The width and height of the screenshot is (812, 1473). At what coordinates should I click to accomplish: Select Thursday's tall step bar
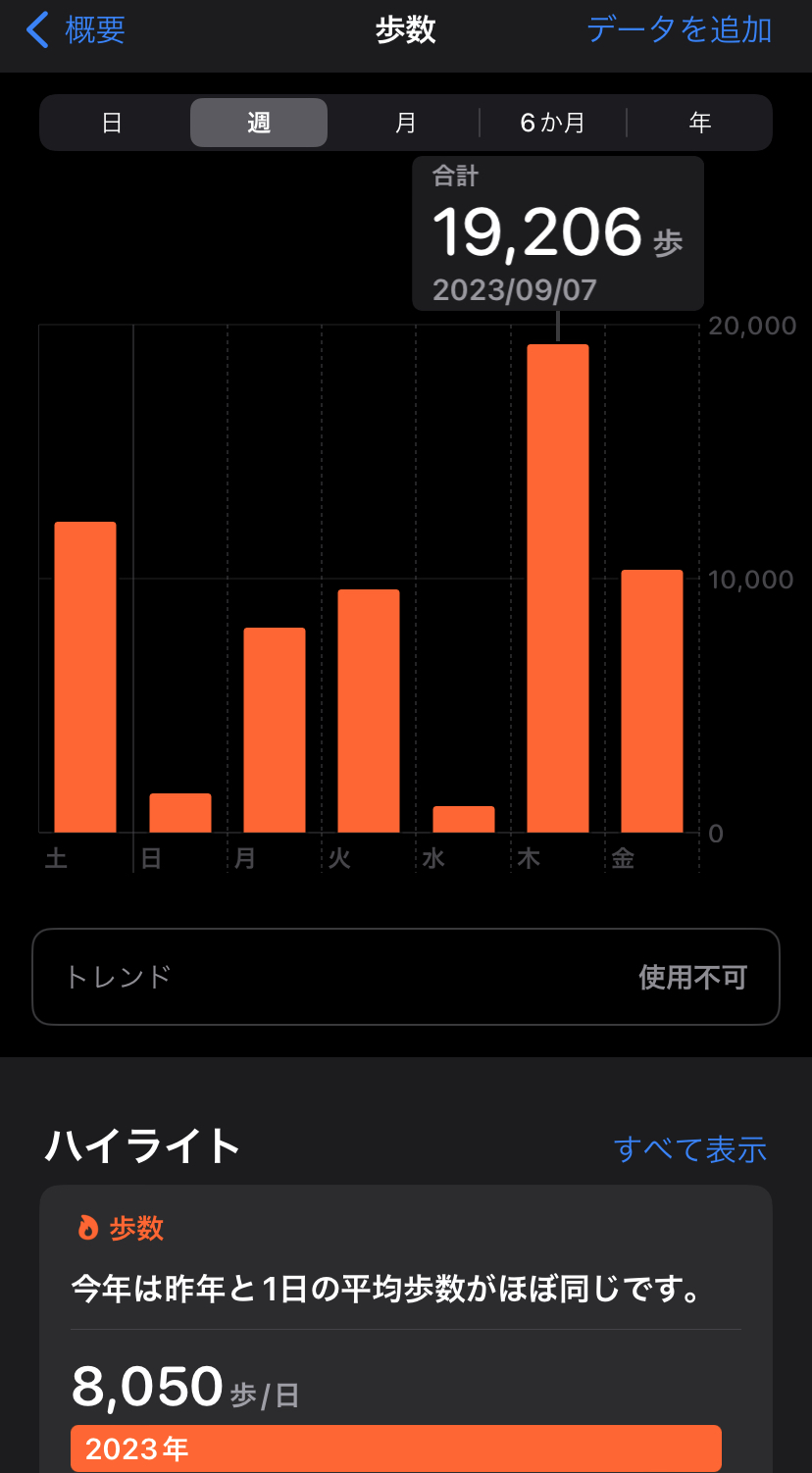(x=557, y=588)
